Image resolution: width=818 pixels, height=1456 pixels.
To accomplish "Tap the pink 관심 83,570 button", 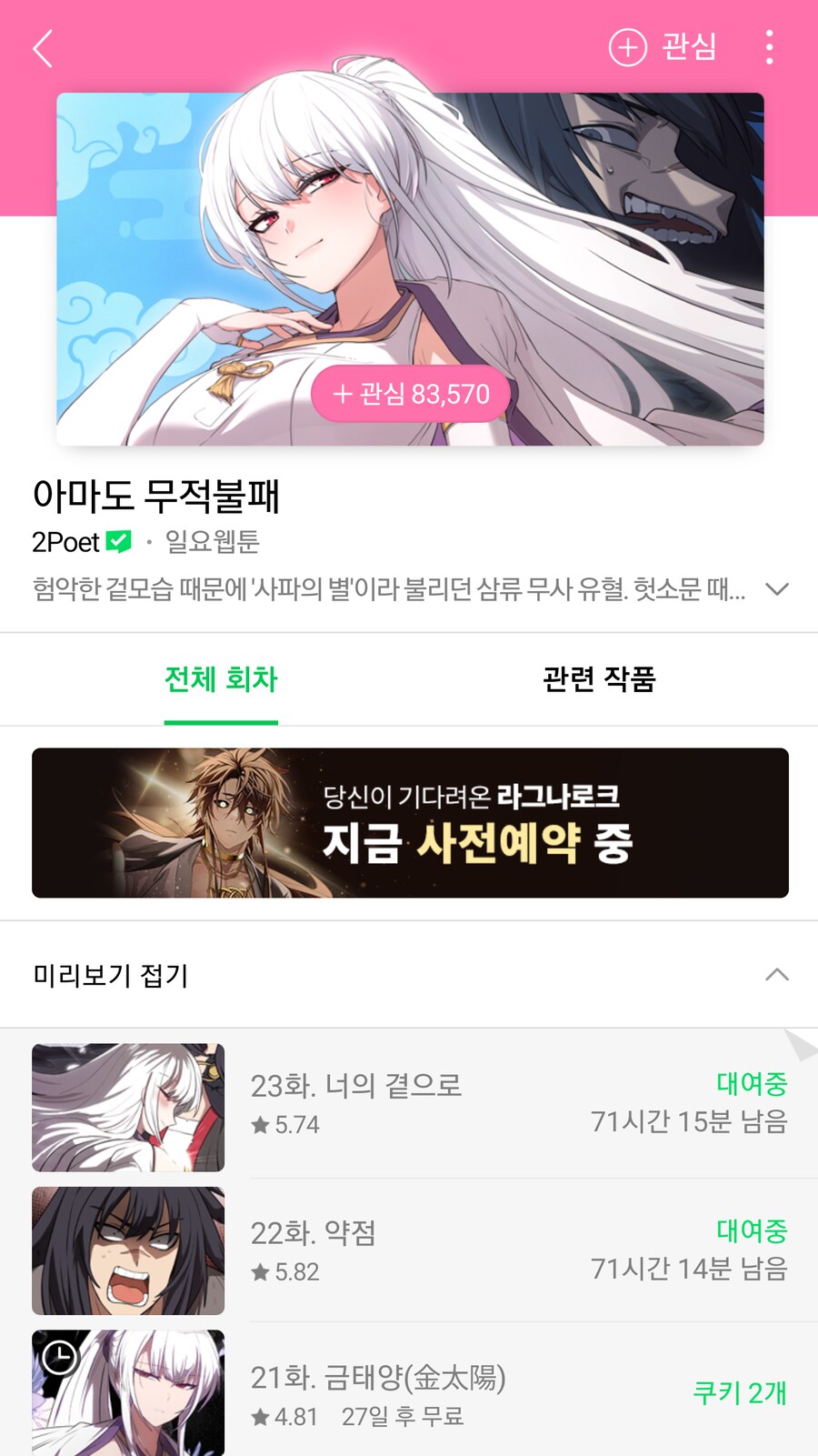I will tap(411, 394).
